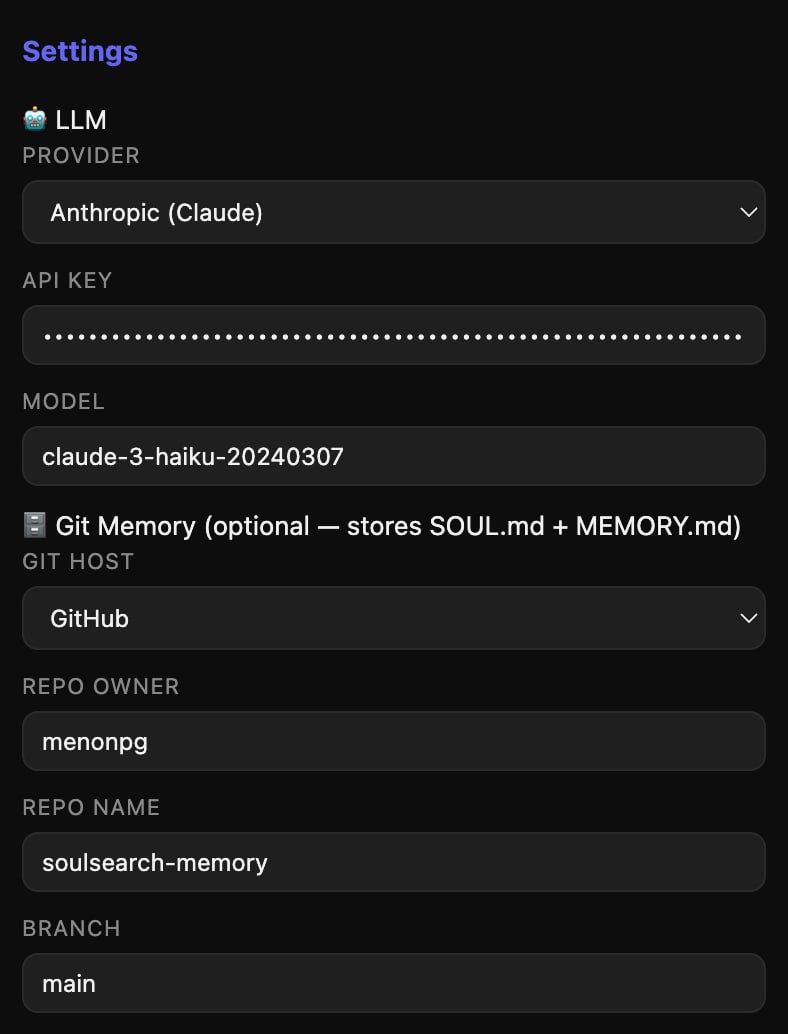This screenshot has width=788, height=1034.
Task: Select the Branch field containing main
Action: click(x=394, y=983)
